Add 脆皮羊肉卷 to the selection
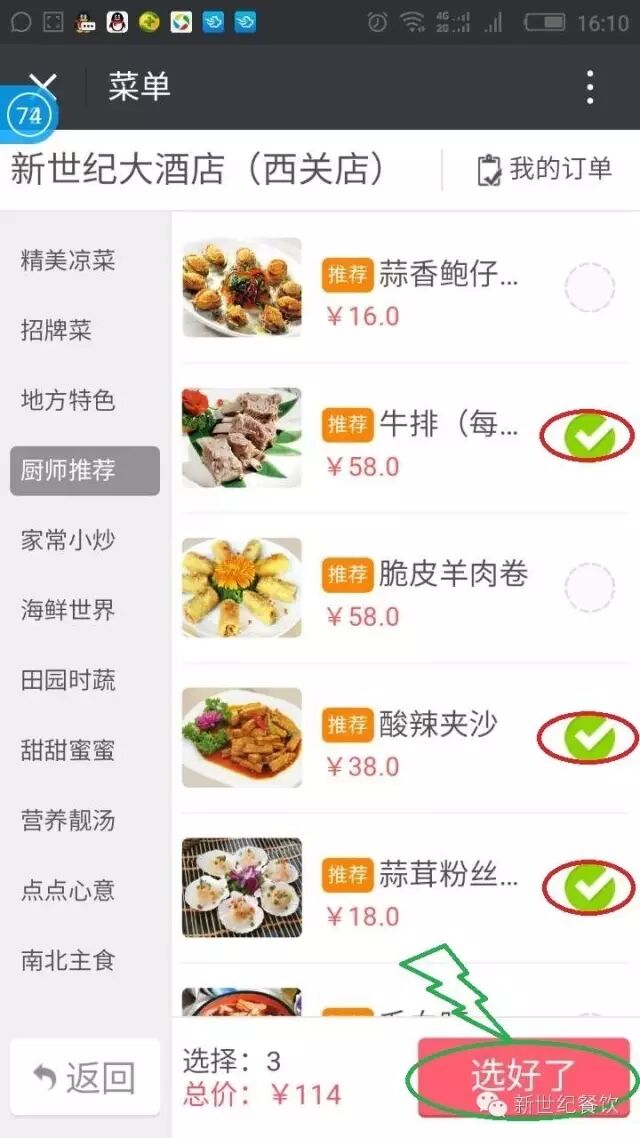 click(589, 588)
